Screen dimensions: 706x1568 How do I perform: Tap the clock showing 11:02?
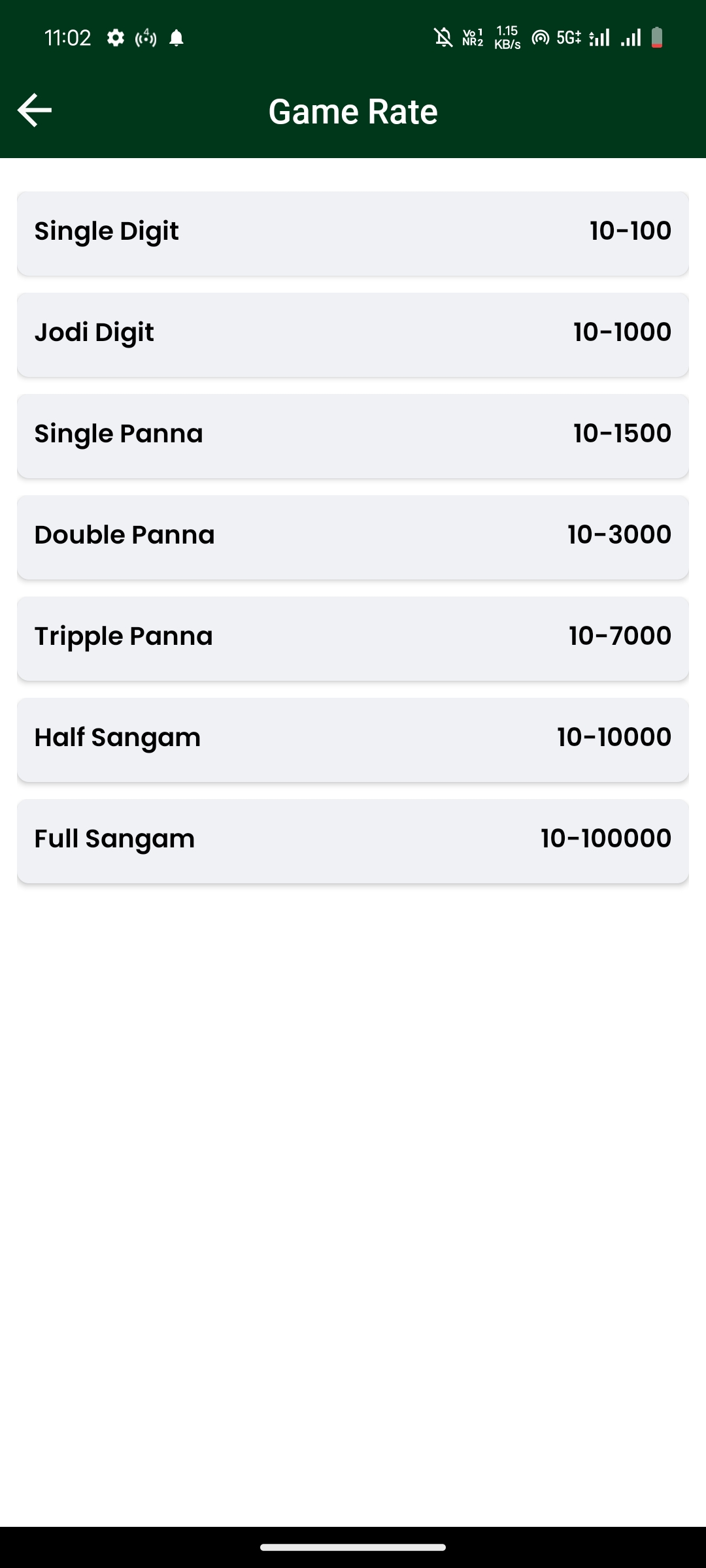68,37
